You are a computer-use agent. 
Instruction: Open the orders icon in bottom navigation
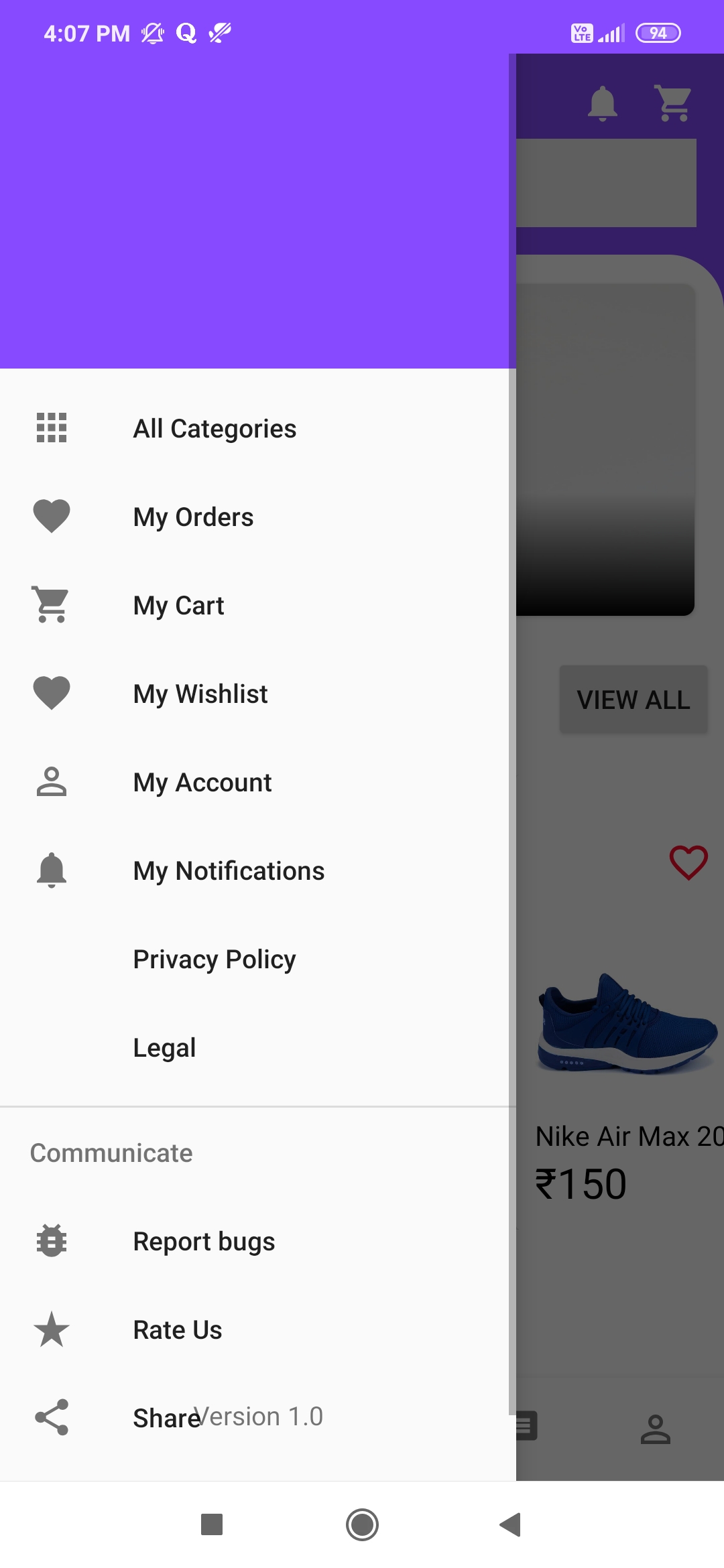[527, 1426]
